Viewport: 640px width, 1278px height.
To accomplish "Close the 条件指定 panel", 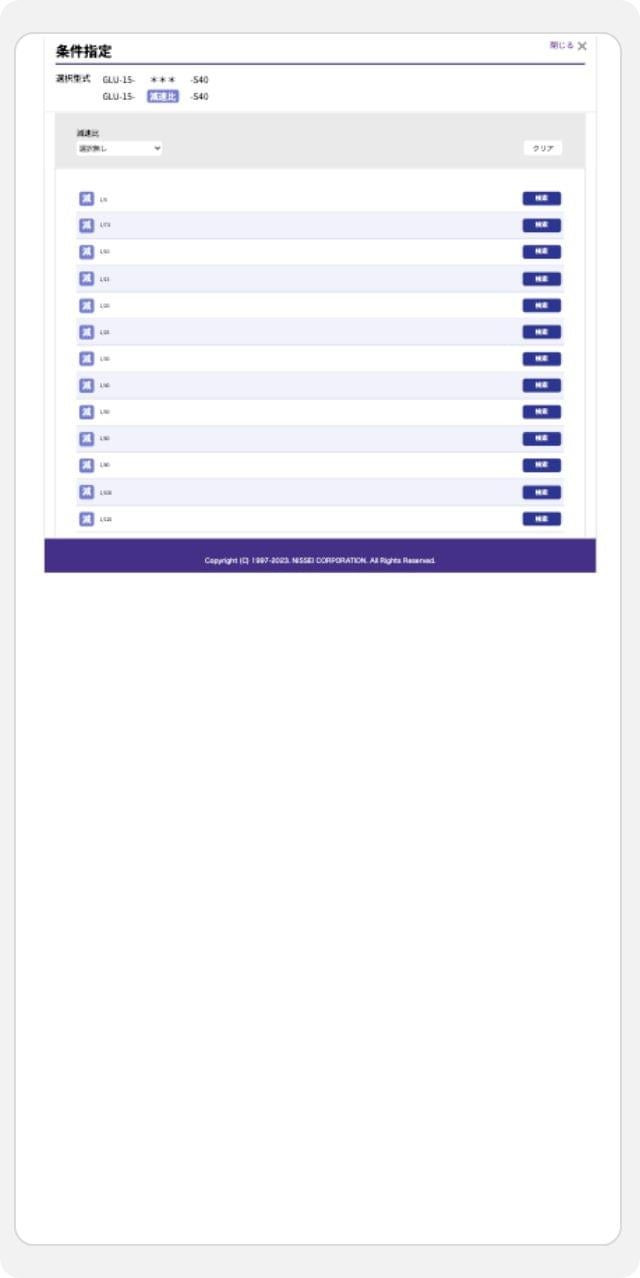I will click(568, 46).
